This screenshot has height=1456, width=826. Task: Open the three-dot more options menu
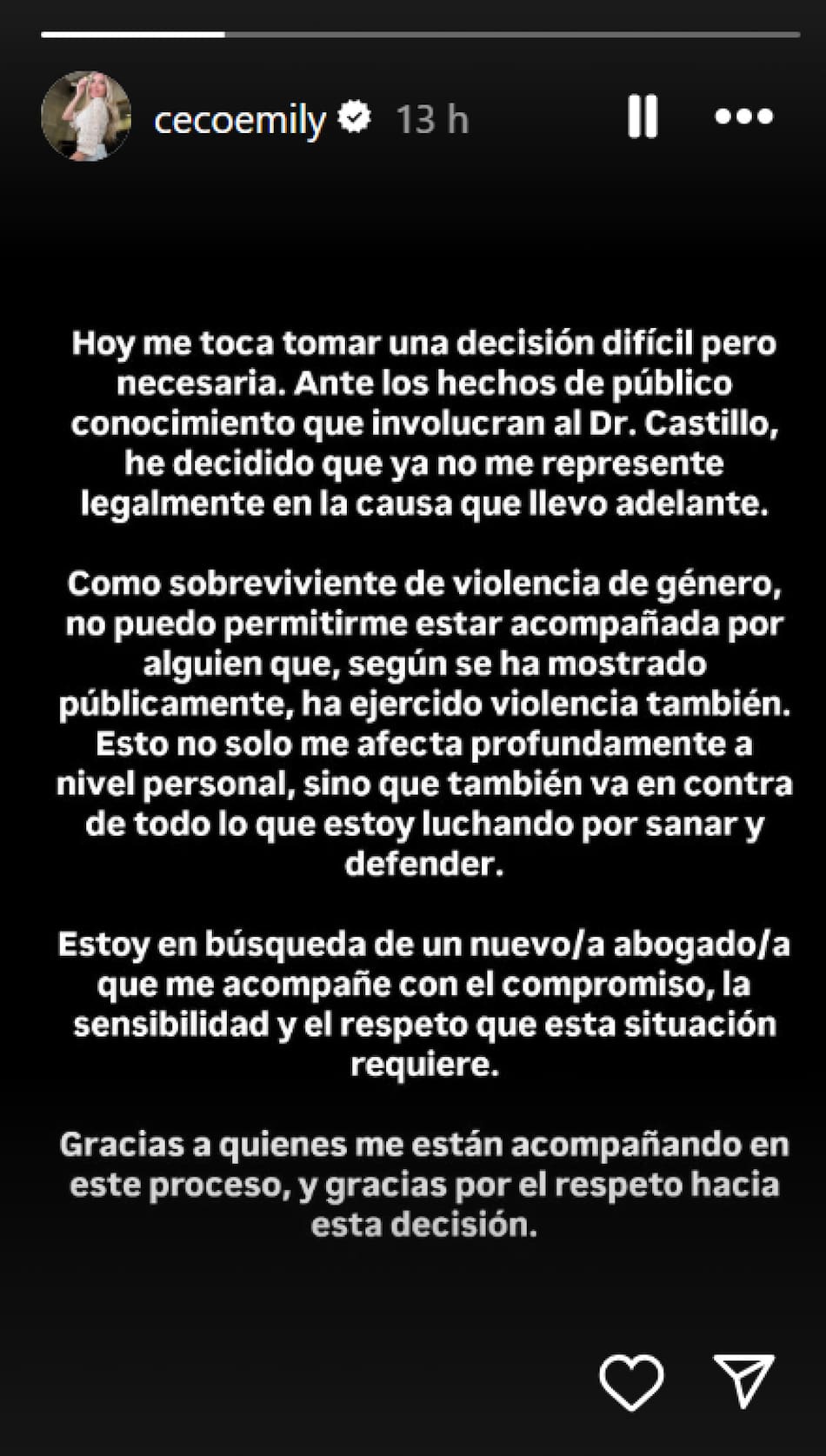[x=743, y=117]
